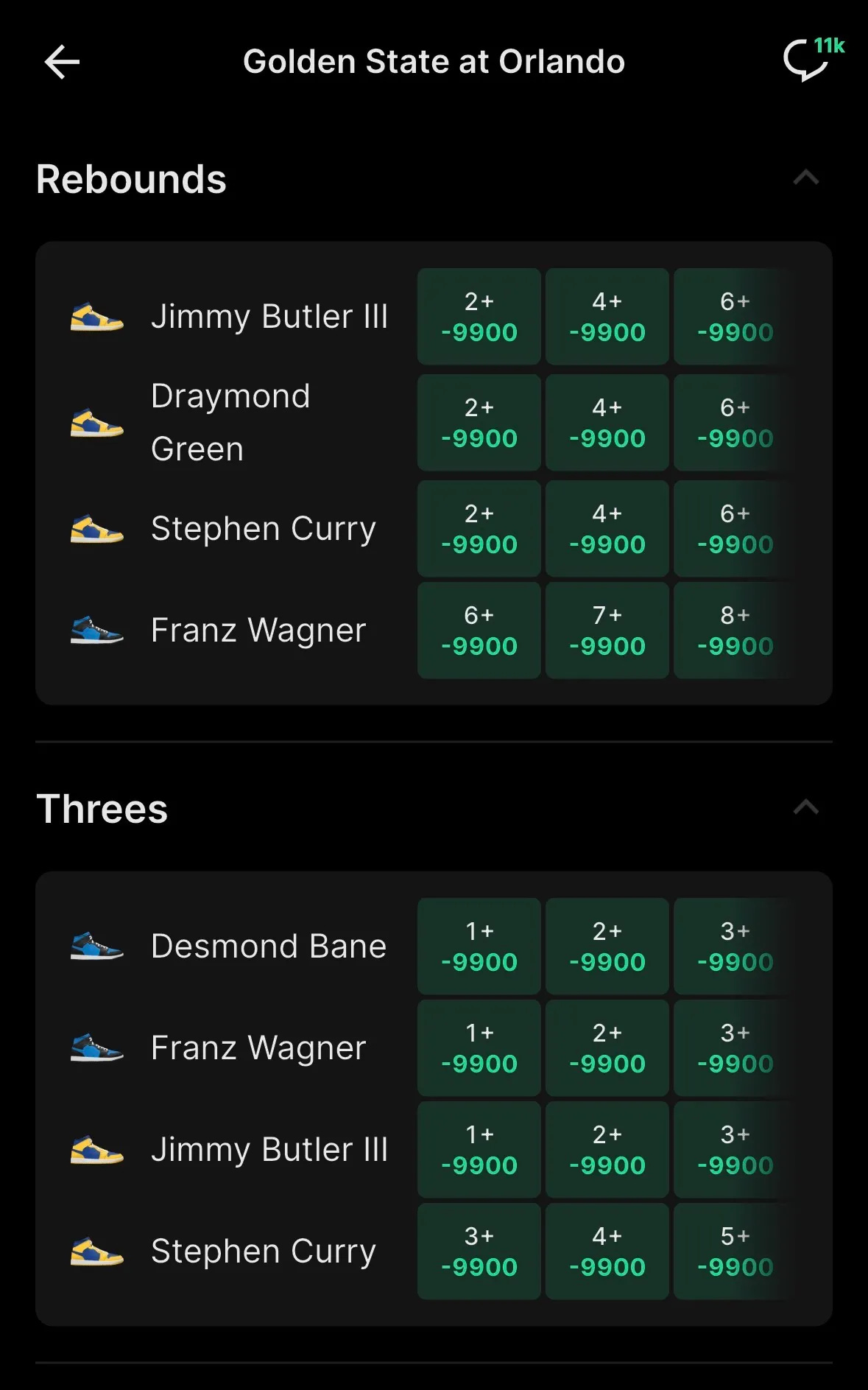The width and height of the screenshot is (868, 1390).
Task: Pick Franz Wagner 7+ rebounds
Action: coord(607,631)
